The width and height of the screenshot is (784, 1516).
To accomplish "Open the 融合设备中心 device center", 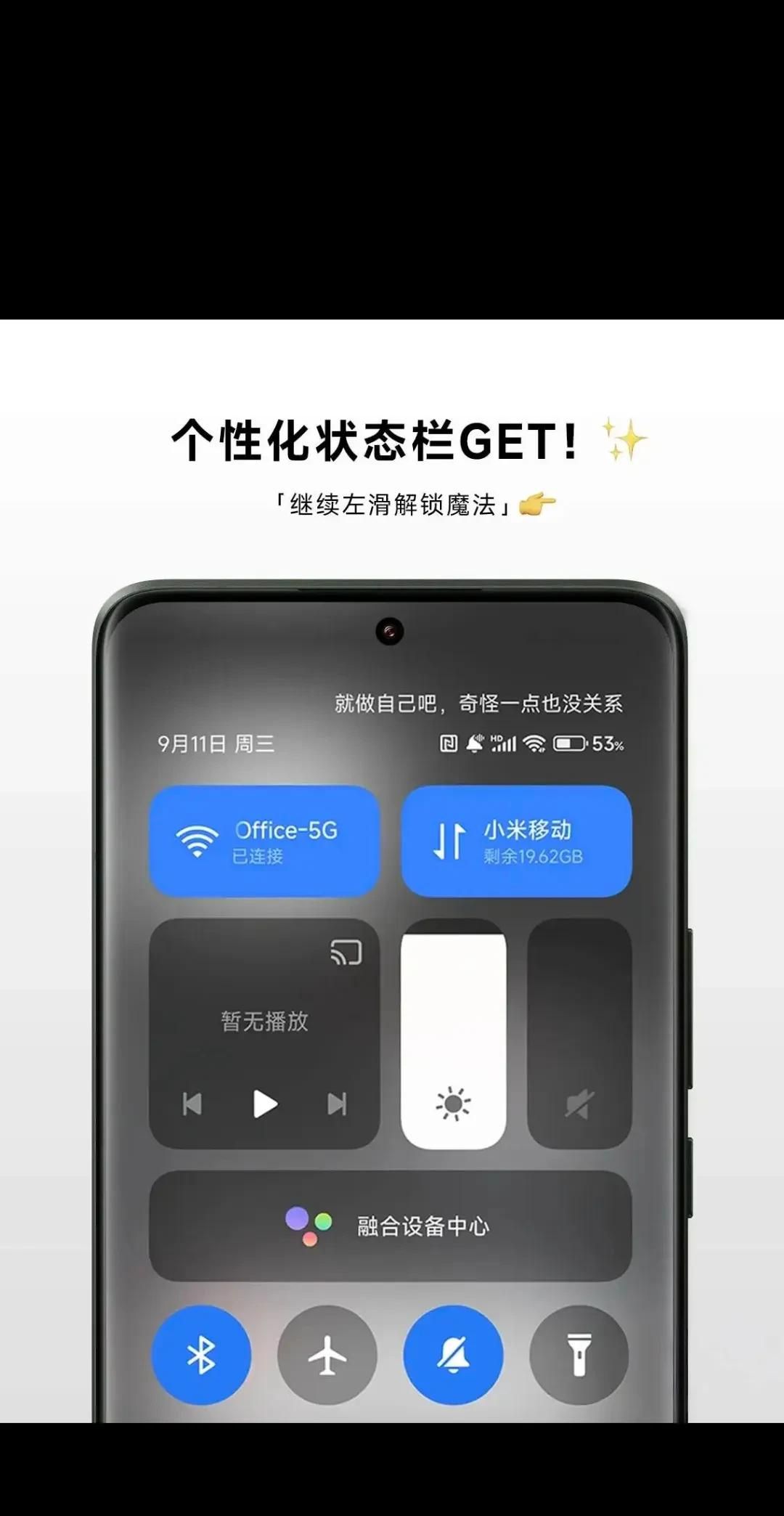I will pos(391,1226).
